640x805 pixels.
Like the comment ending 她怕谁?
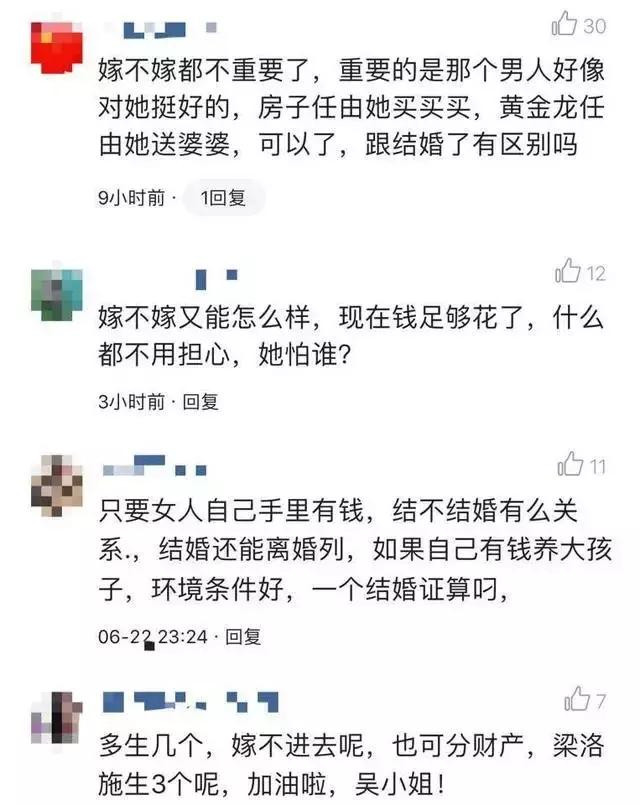click(x=569, y=271)
